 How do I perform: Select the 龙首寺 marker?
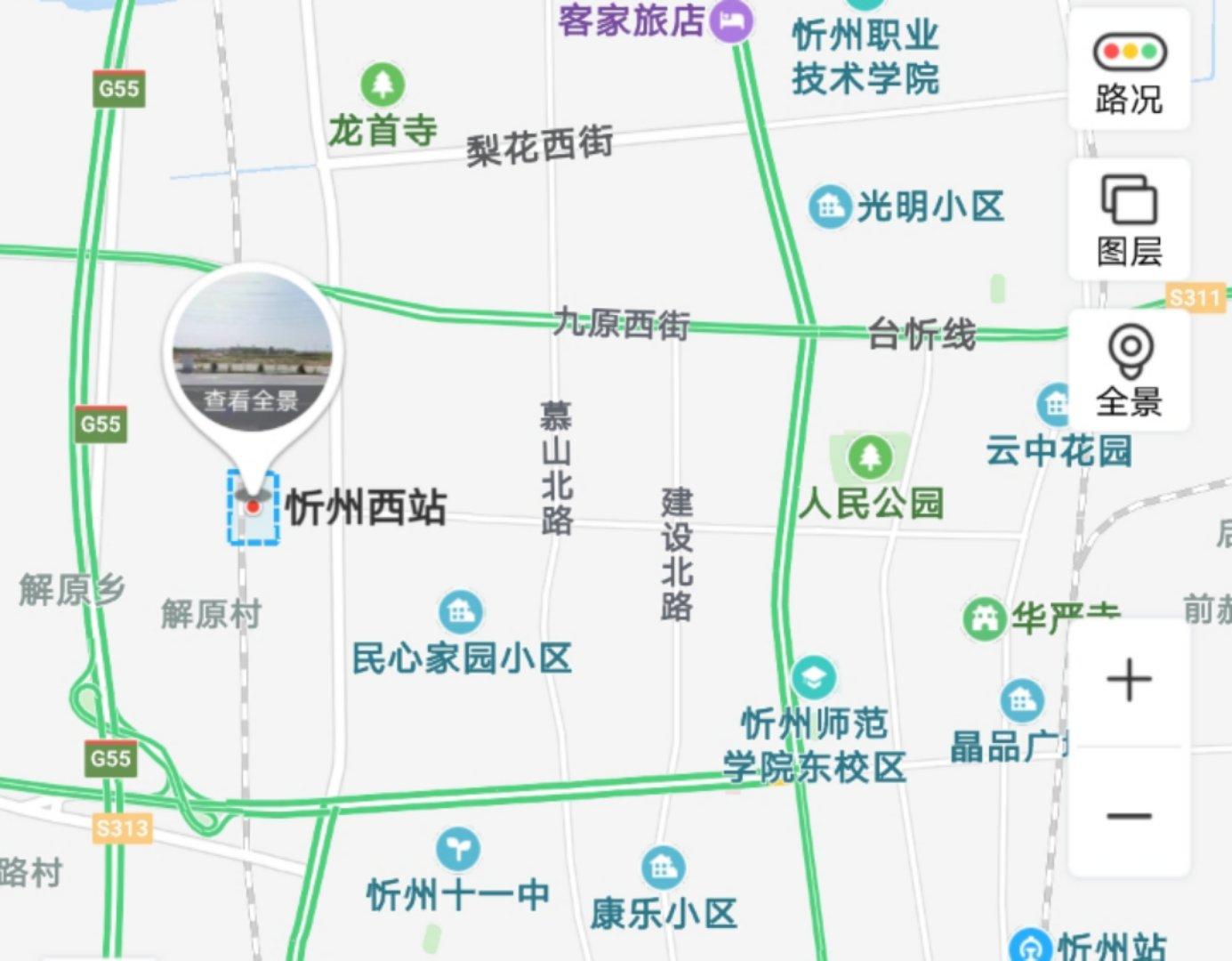(x=382, y=85)
